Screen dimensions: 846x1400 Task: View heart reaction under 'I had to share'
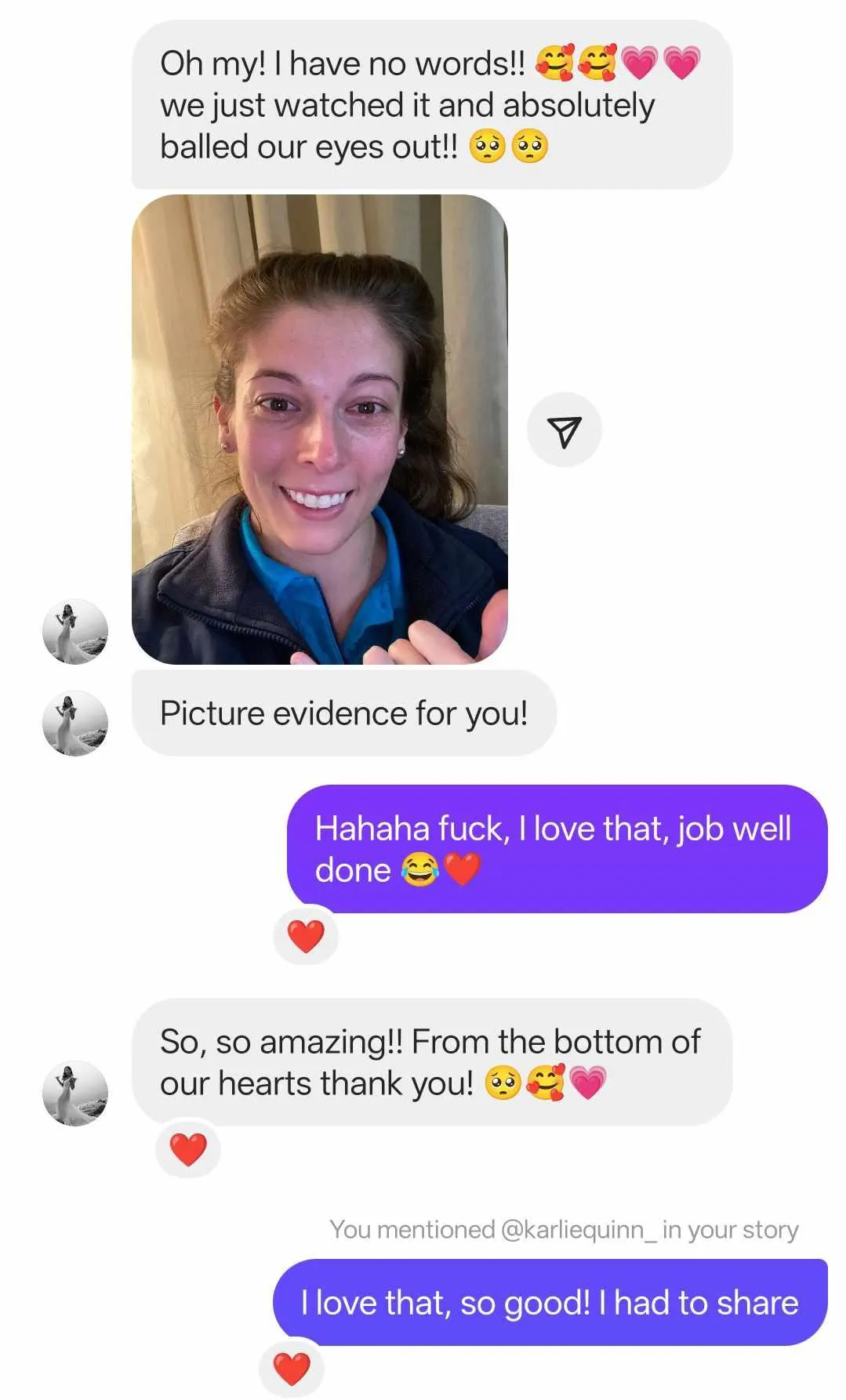coord(291,1369)
